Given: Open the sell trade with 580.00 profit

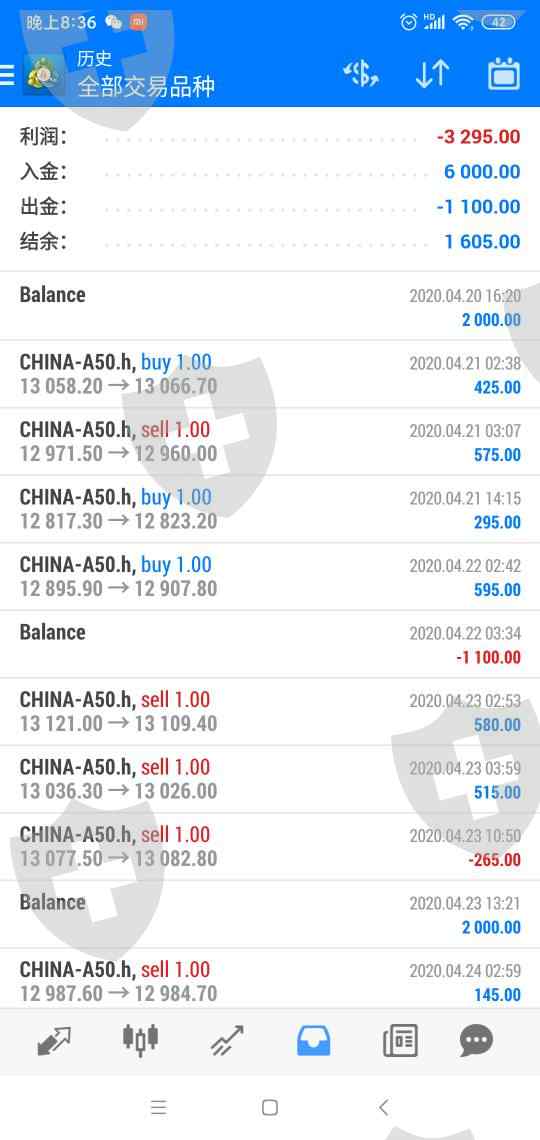Looking at the screenshot, I should [x=270, y=712].
